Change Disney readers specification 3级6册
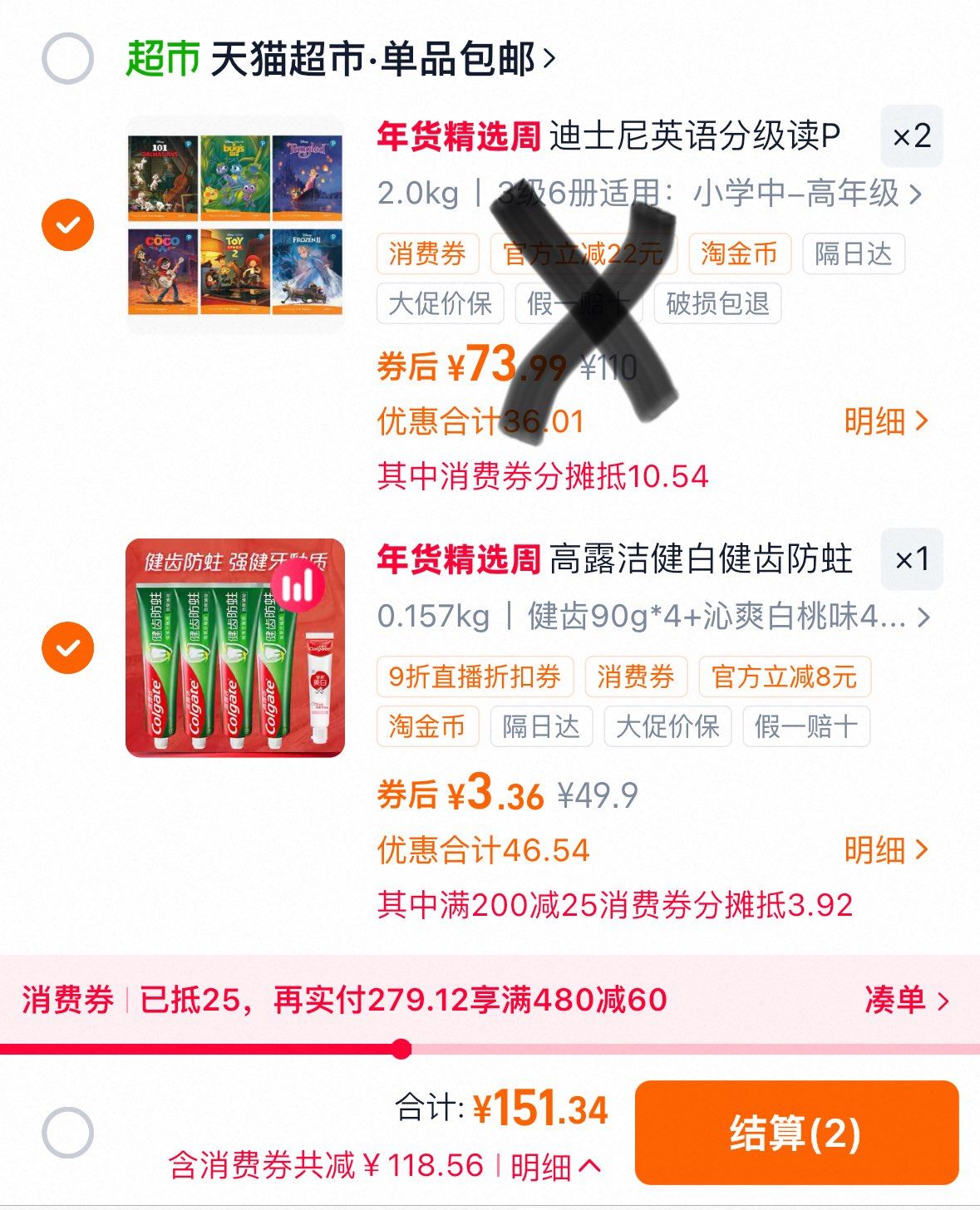This screenshot has width=980, height=1210. (x=648, y=194)
